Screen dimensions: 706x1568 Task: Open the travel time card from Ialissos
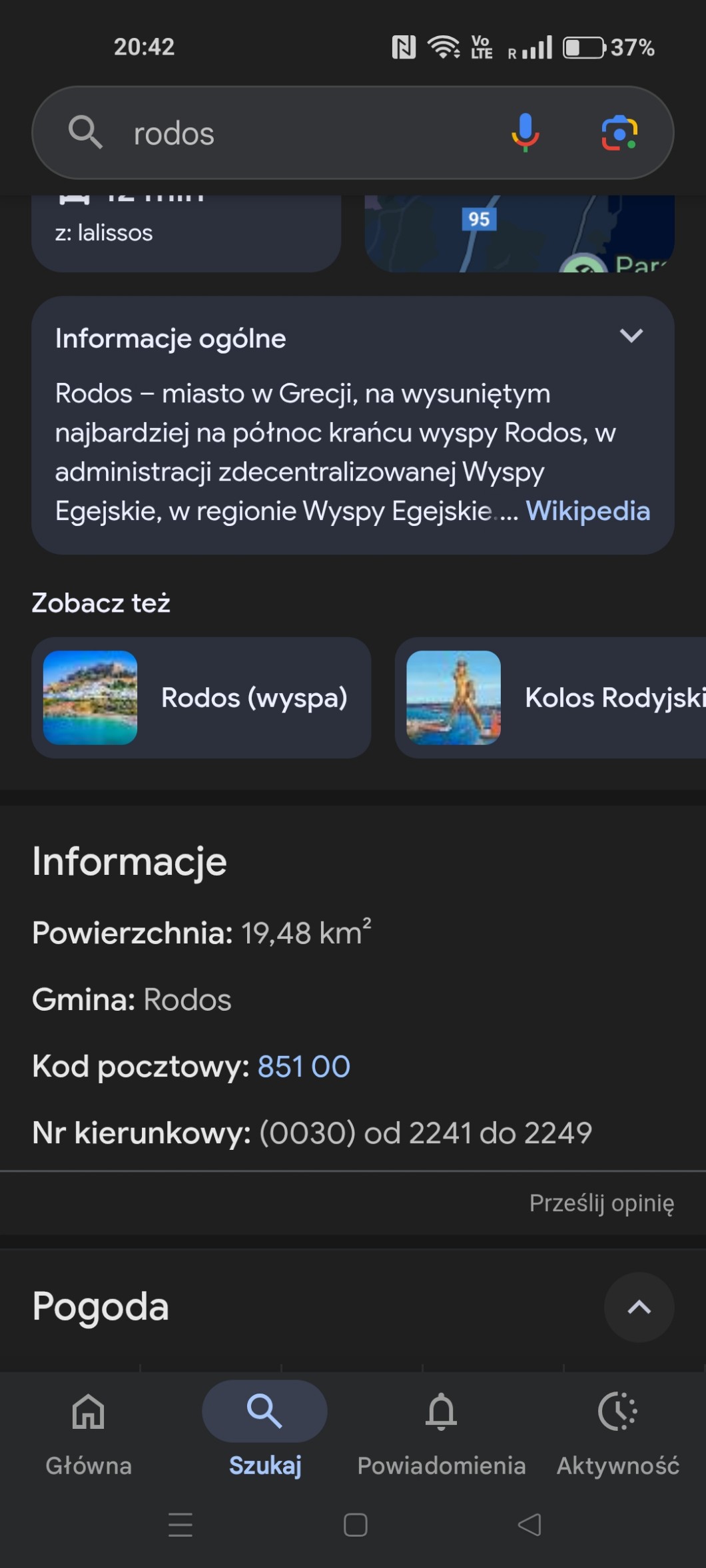pos(186,233)
